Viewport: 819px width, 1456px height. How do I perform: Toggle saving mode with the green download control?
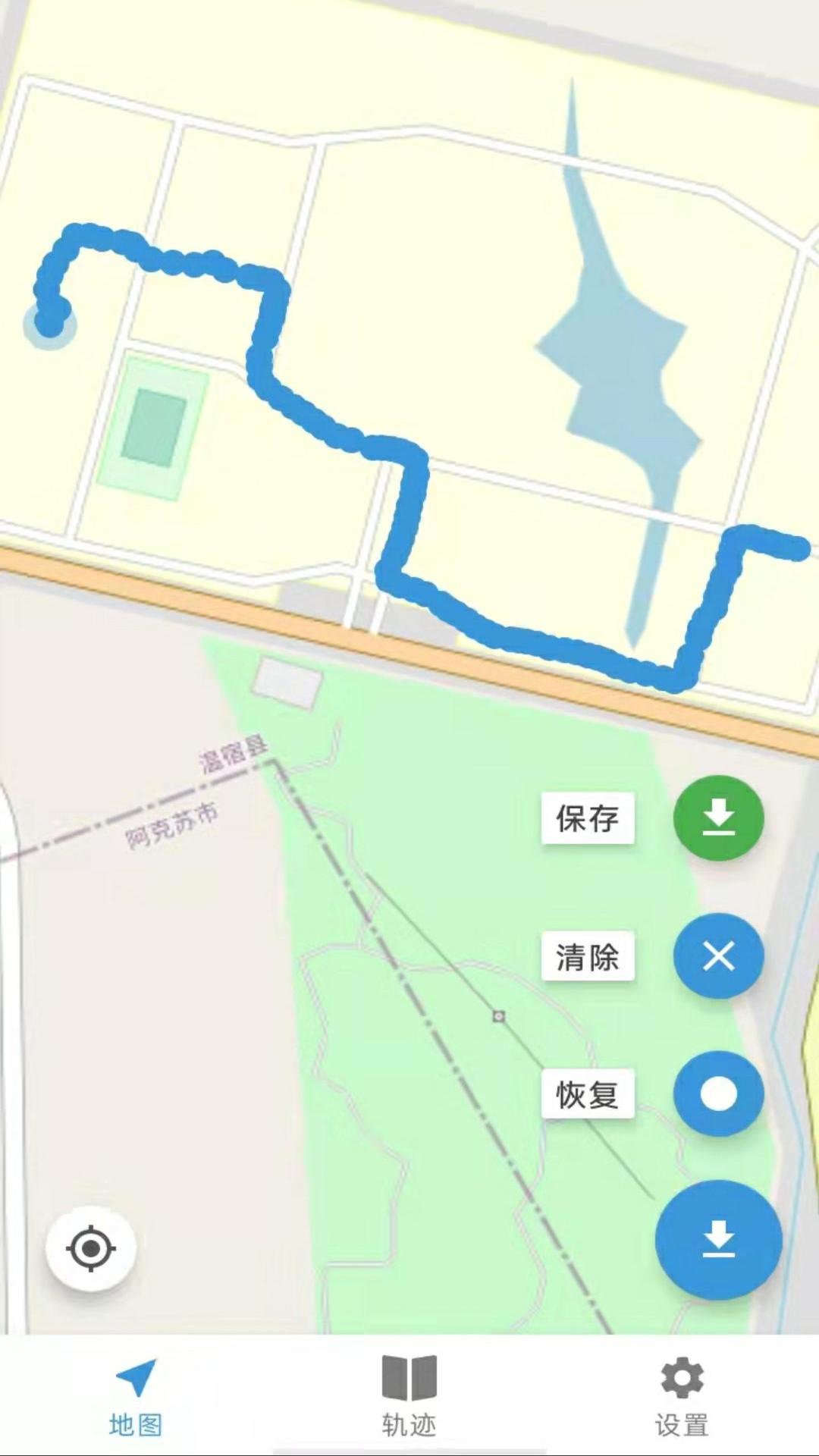718,818
